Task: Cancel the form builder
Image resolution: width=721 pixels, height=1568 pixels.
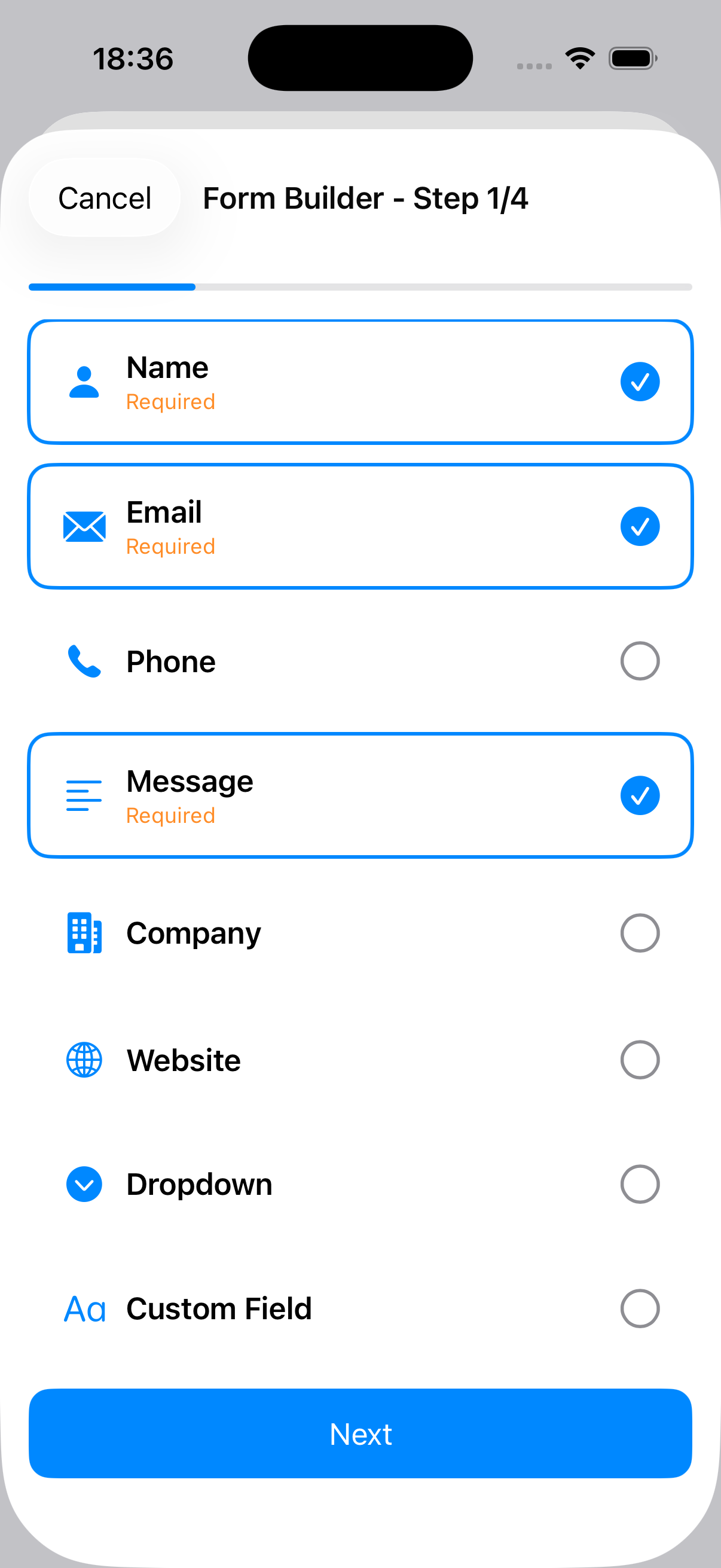Action: pos(104,197)
